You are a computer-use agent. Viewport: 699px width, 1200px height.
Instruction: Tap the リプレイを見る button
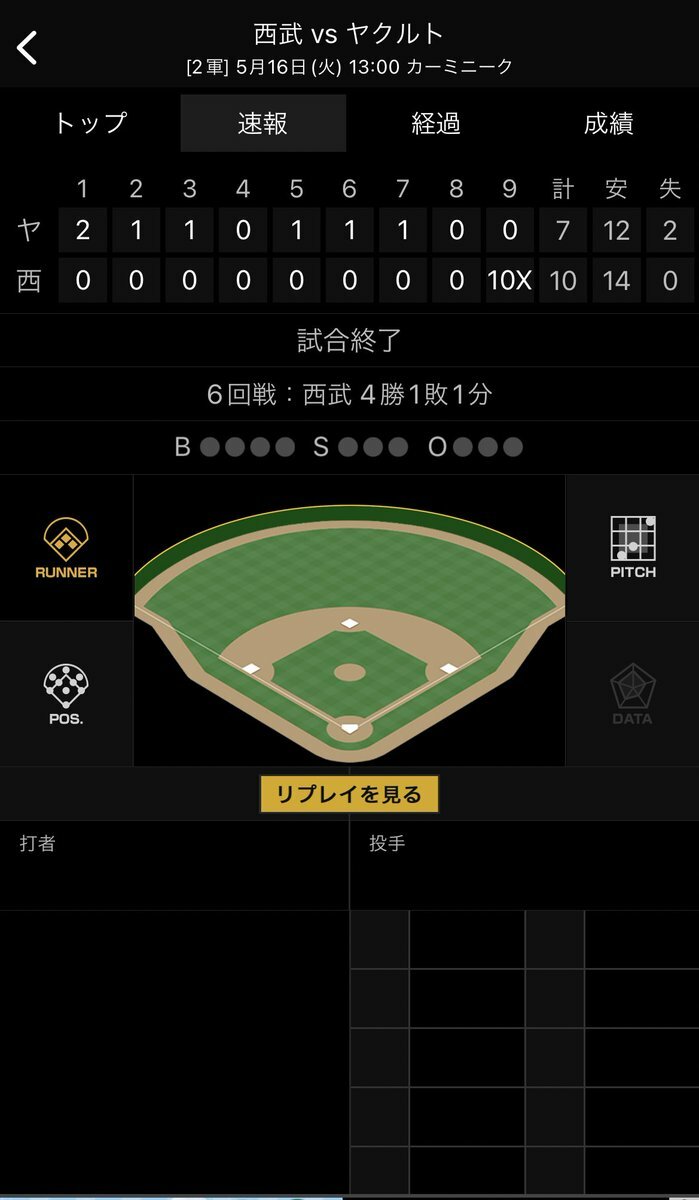coord(349,795)
